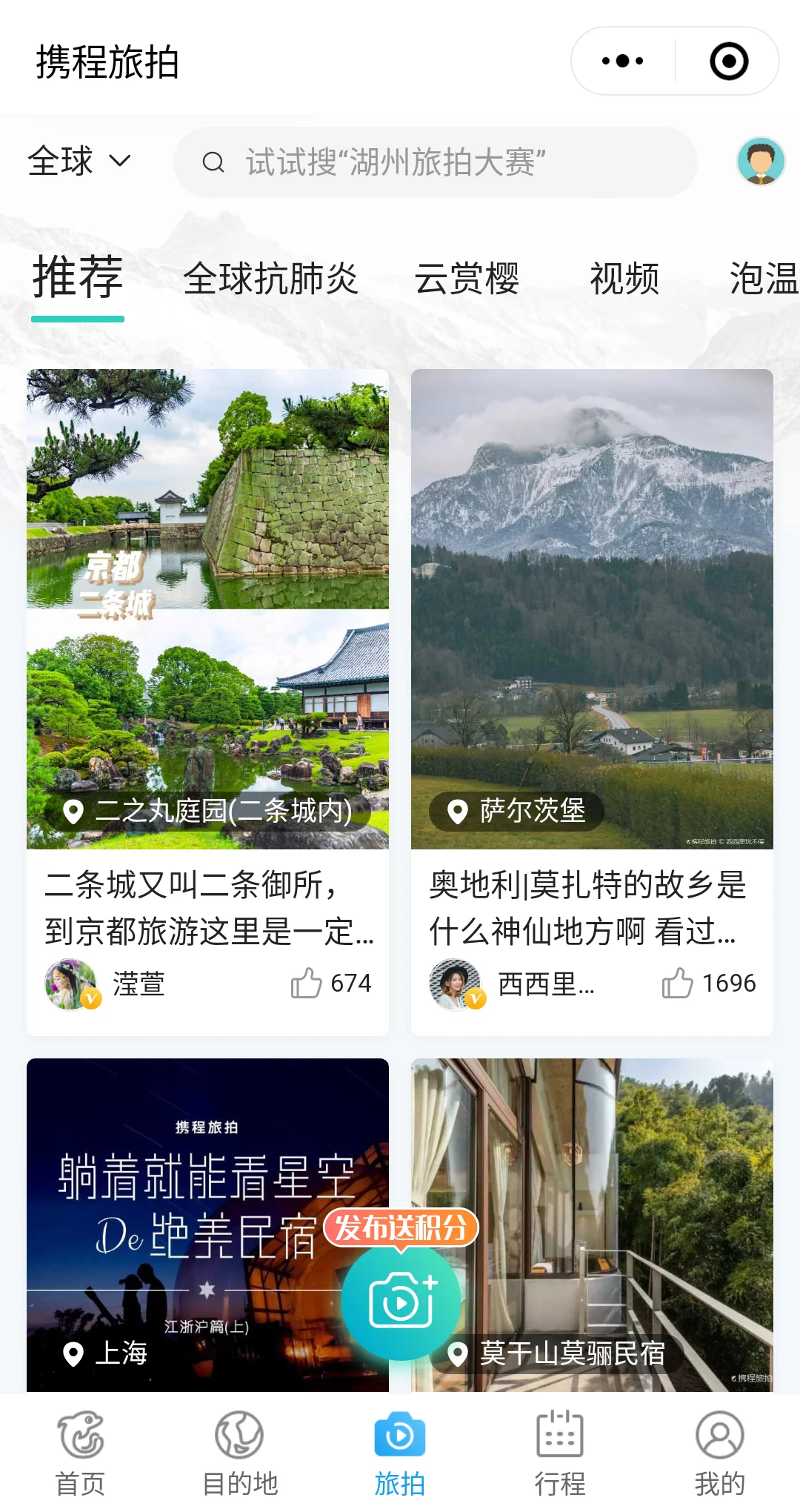This screenshot has width=800, height=1512.
Task: Open the profile avatar next to search
Action: click(760, 161)
